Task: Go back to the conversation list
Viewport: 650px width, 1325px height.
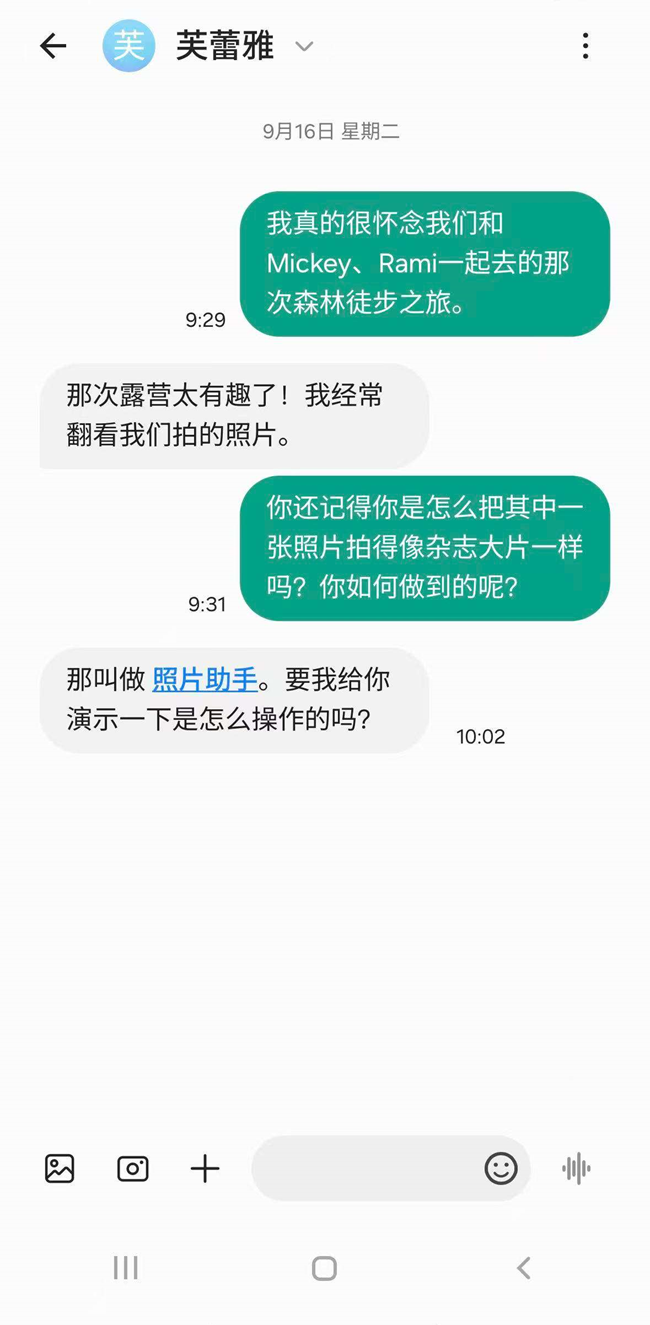Action: [x=53, y=46]
